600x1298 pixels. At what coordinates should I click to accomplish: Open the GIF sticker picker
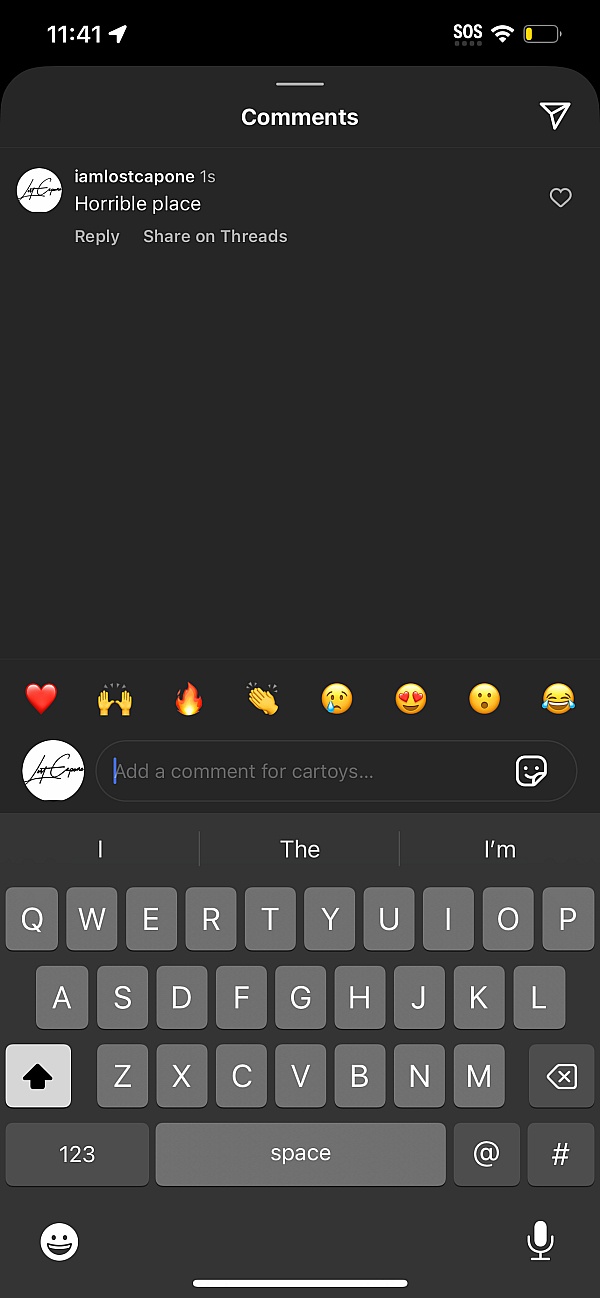[x=531, y=771]
